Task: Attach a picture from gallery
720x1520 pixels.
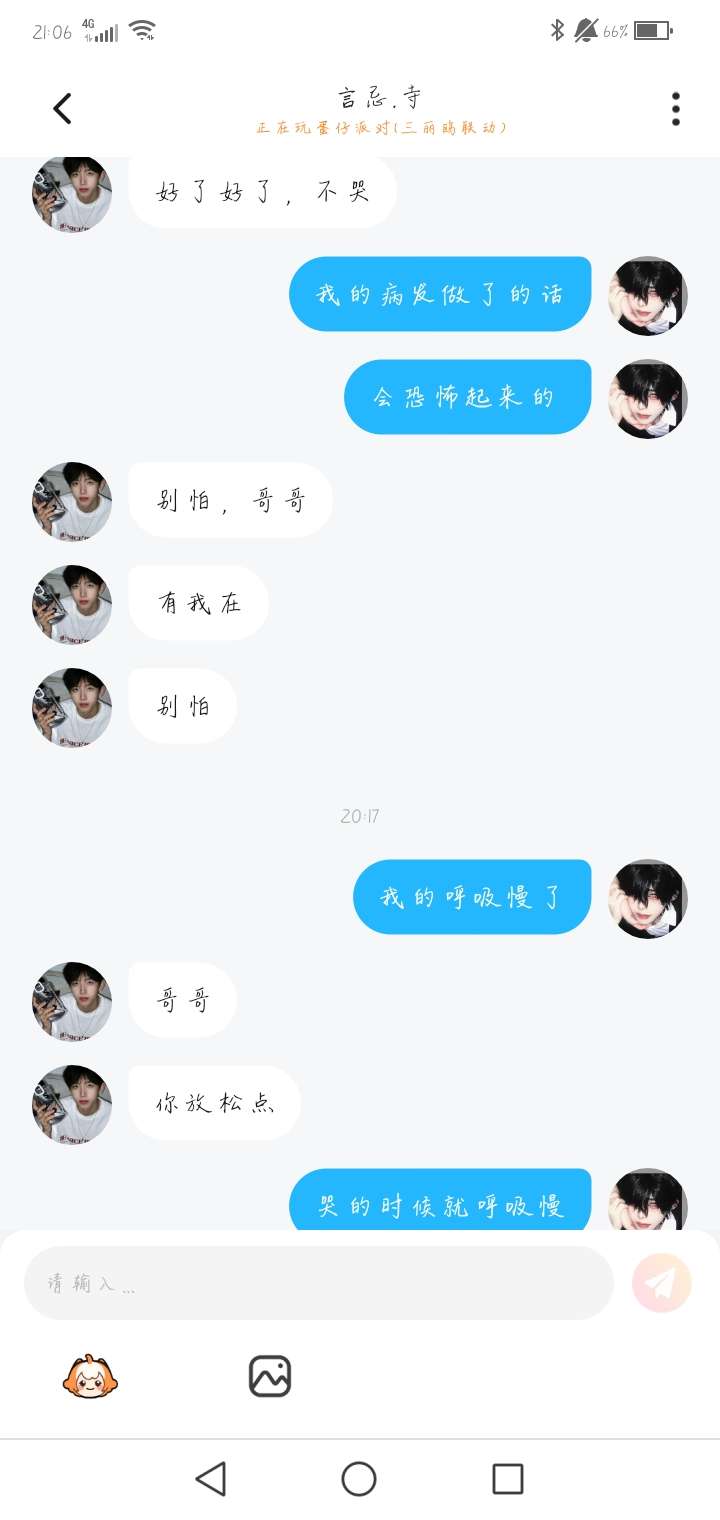Action: click(270, 1377)
